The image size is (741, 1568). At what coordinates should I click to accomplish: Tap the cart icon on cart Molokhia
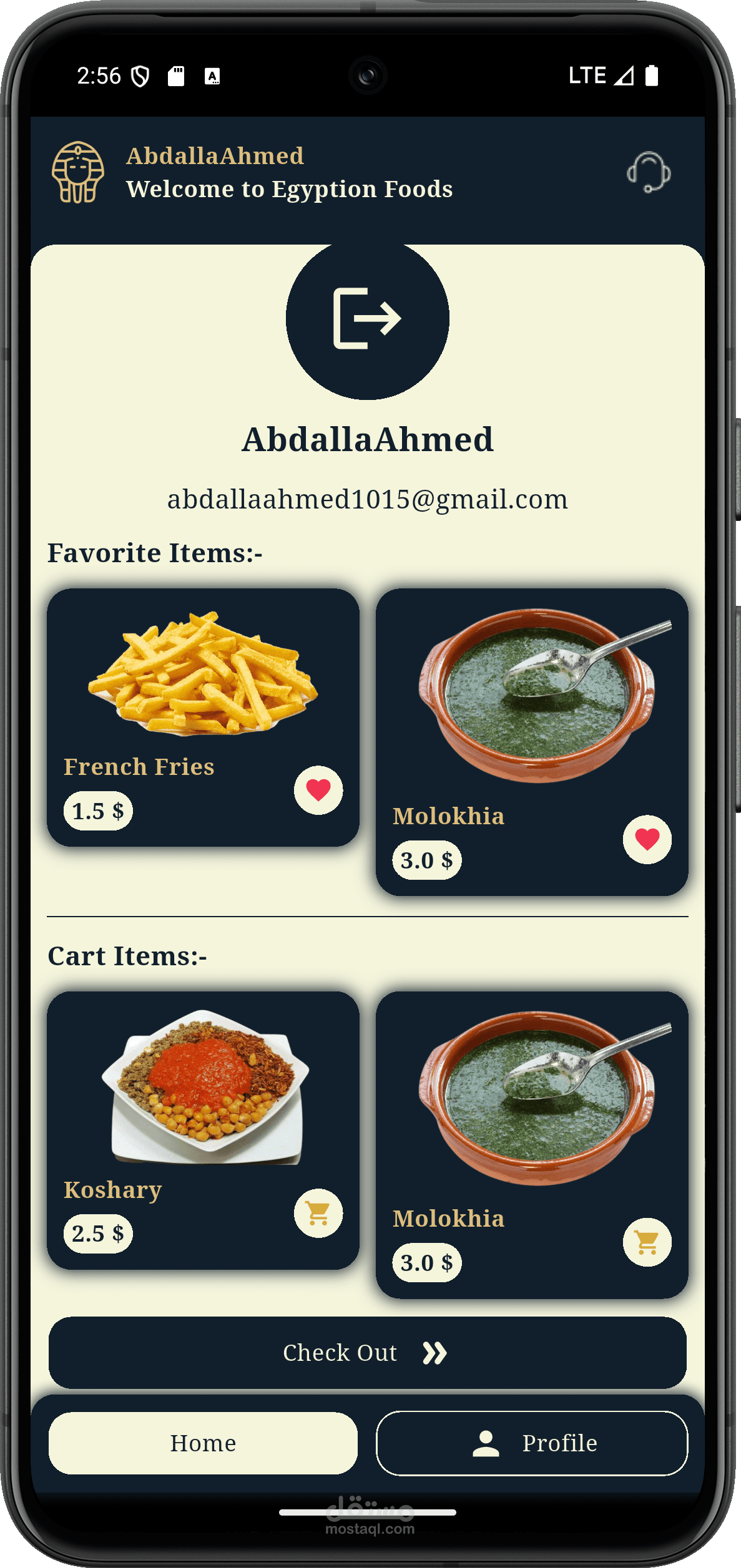point(647,1242)
